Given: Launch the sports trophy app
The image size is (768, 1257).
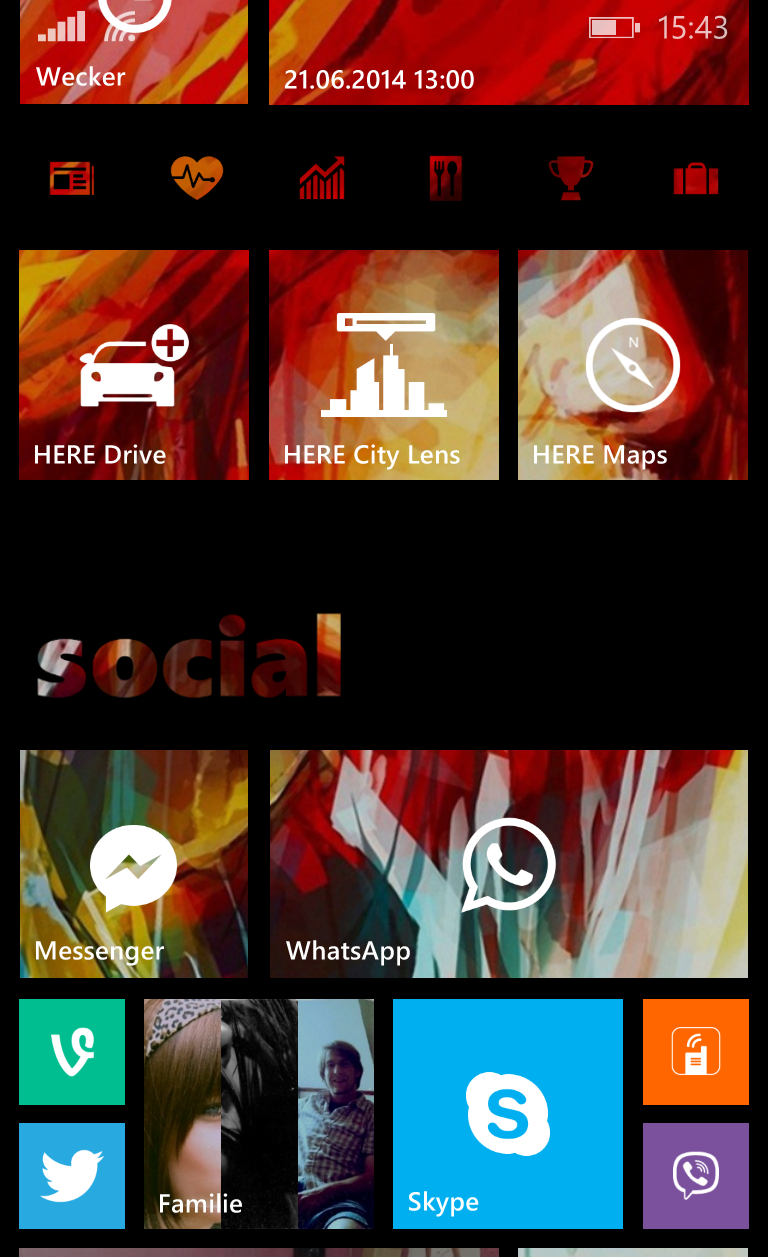Looking at the screenshot, I should click(x=571, y=179).
